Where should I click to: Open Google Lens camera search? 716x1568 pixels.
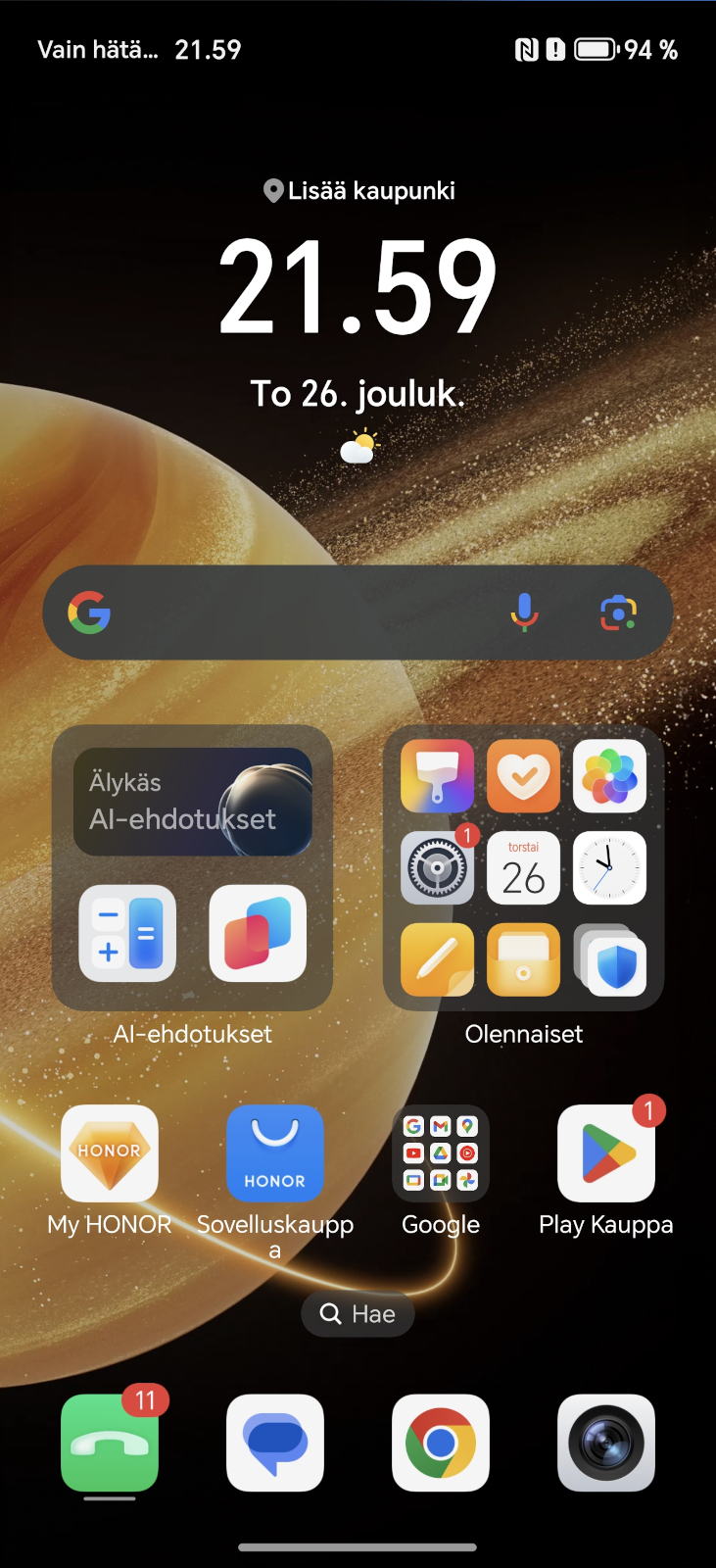point(618,613)
